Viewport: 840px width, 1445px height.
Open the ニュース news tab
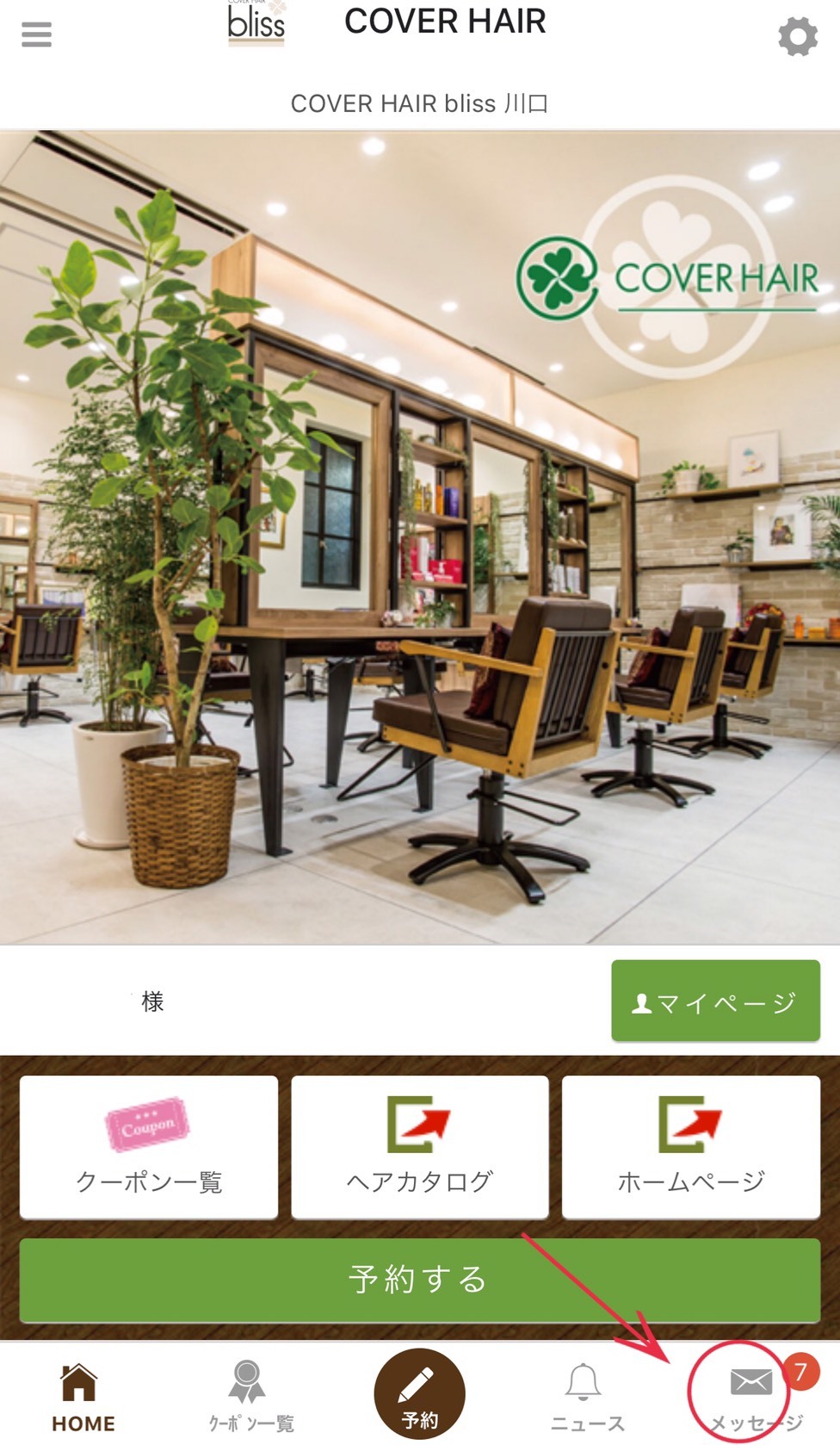coord(586,1397)
